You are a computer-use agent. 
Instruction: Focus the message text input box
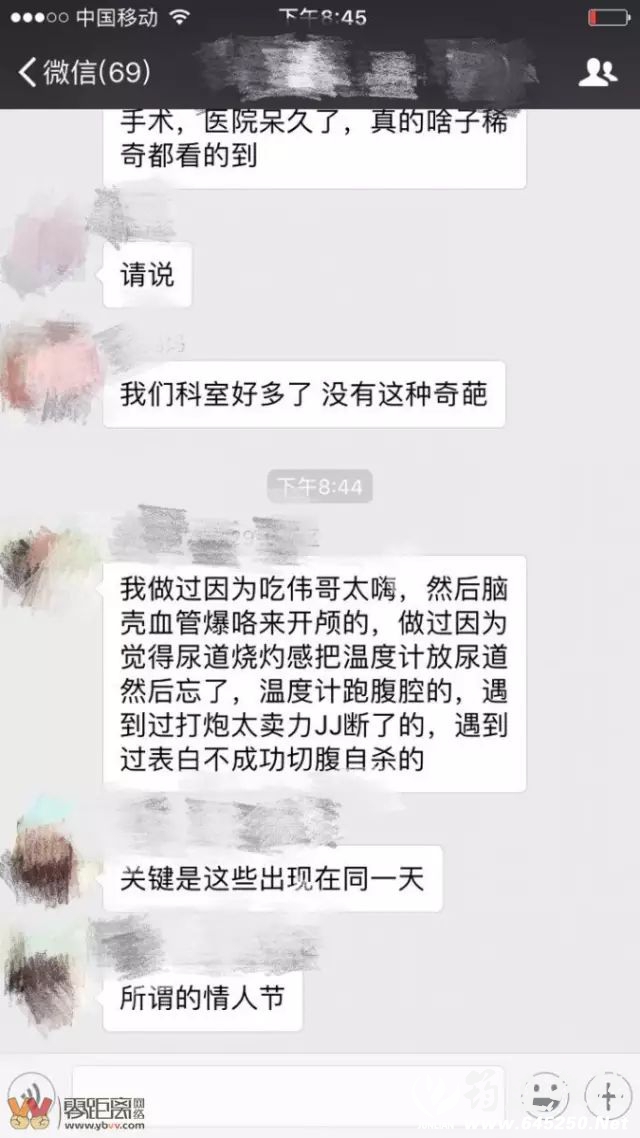pyautogui.click(x=300, y=1096)
